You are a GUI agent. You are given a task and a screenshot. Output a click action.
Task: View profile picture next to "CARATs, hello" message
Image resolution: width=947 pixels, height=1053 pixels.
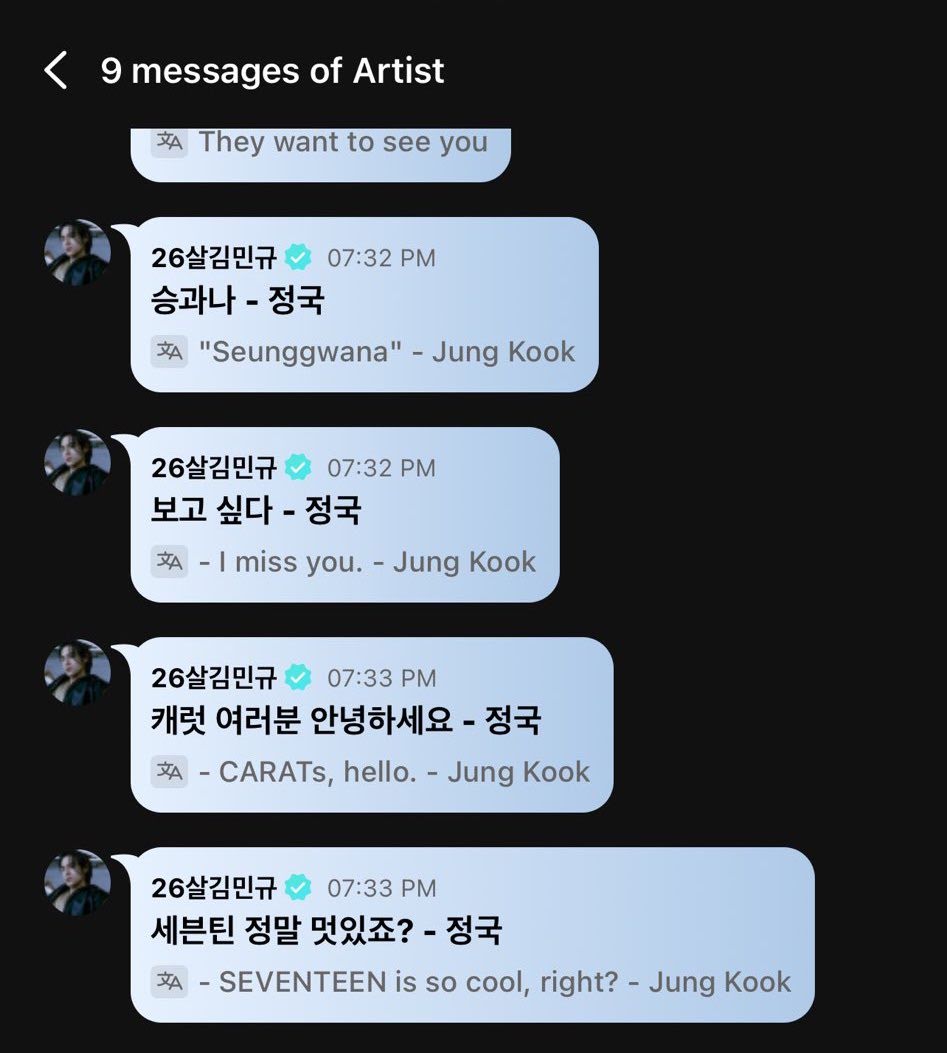[78, 672]
